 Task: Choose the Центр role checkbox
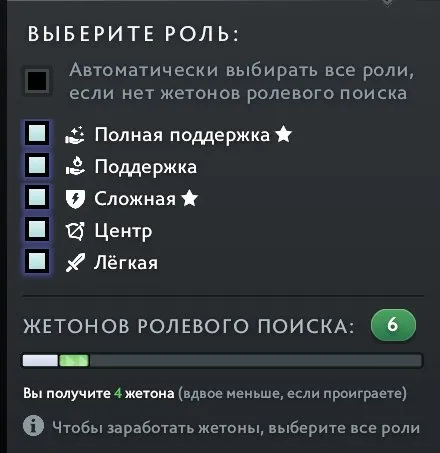(37, 229)
